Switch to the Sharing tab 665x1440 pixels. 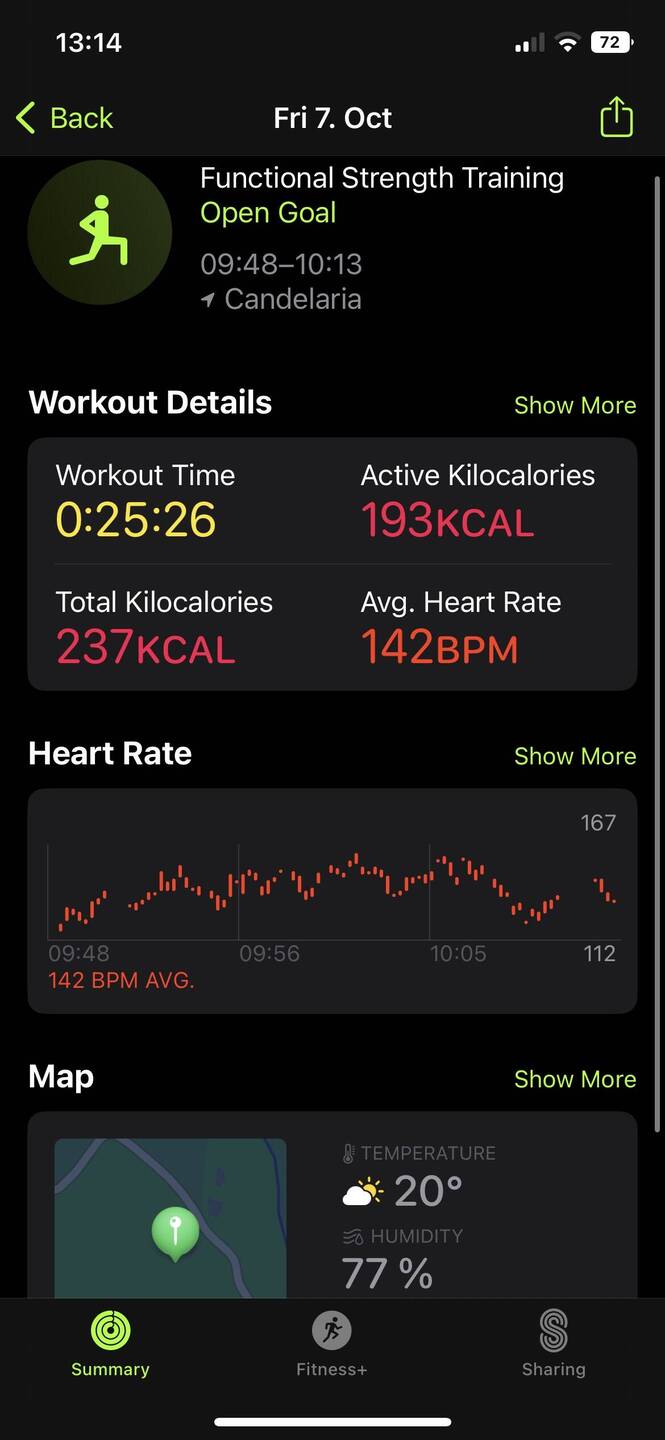[553, 1345]
